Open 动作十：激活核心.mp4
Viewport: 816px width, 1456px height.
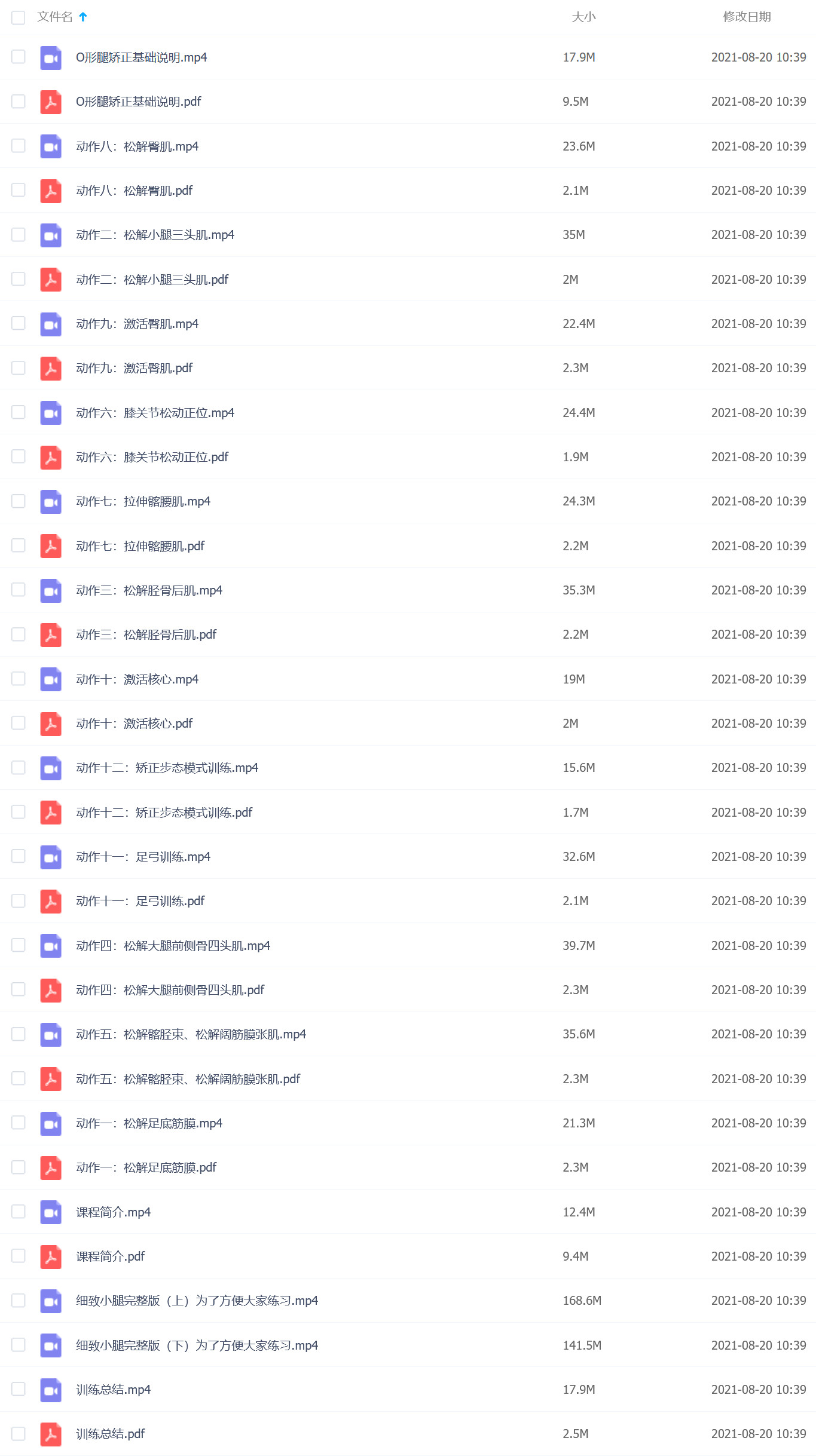pos(137,679)
